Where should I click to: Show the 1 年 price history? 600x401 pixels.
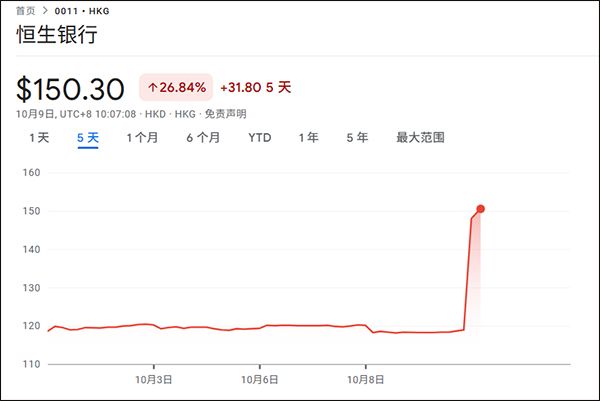309,138
